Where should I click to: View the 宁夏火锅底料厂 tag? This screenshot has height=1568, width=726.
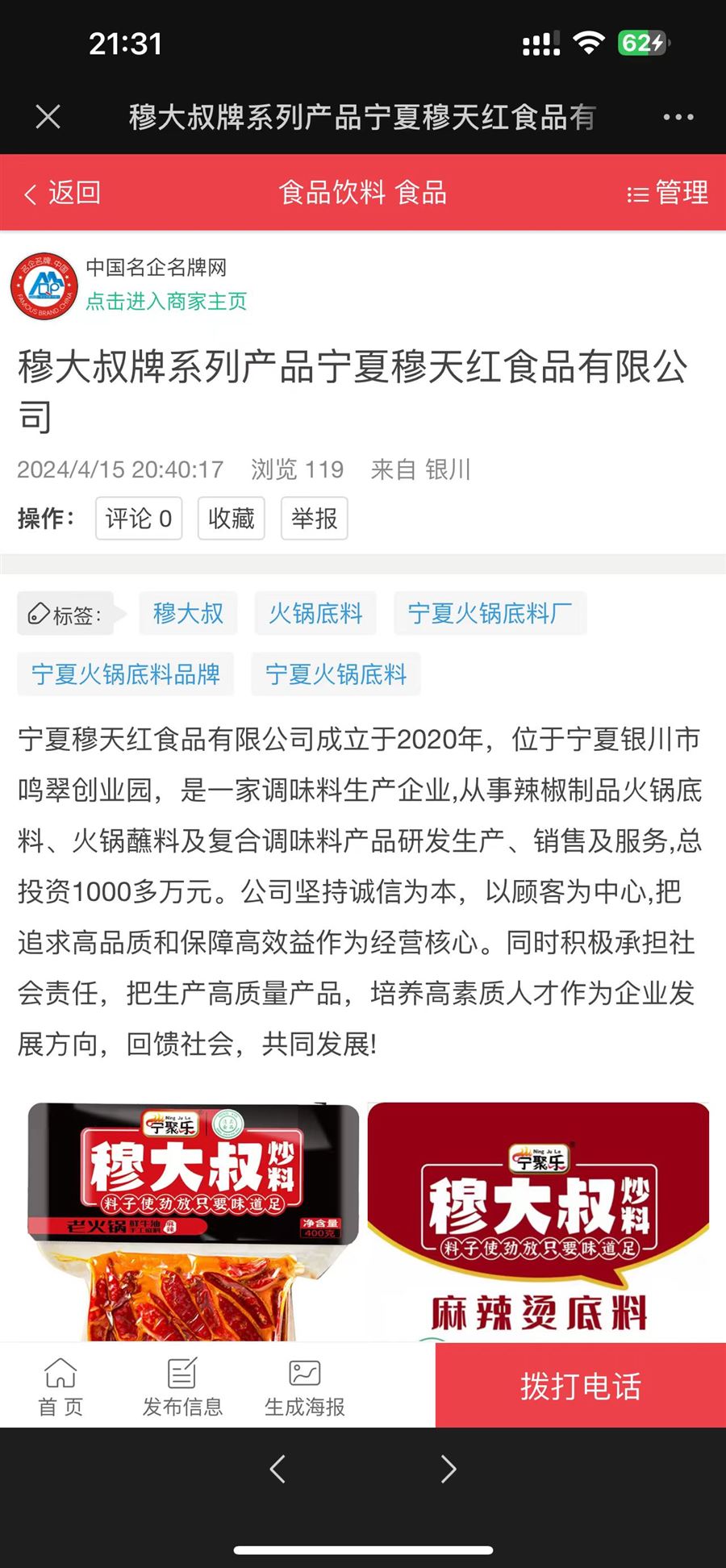pyautogui.click(x=490, y=613)
